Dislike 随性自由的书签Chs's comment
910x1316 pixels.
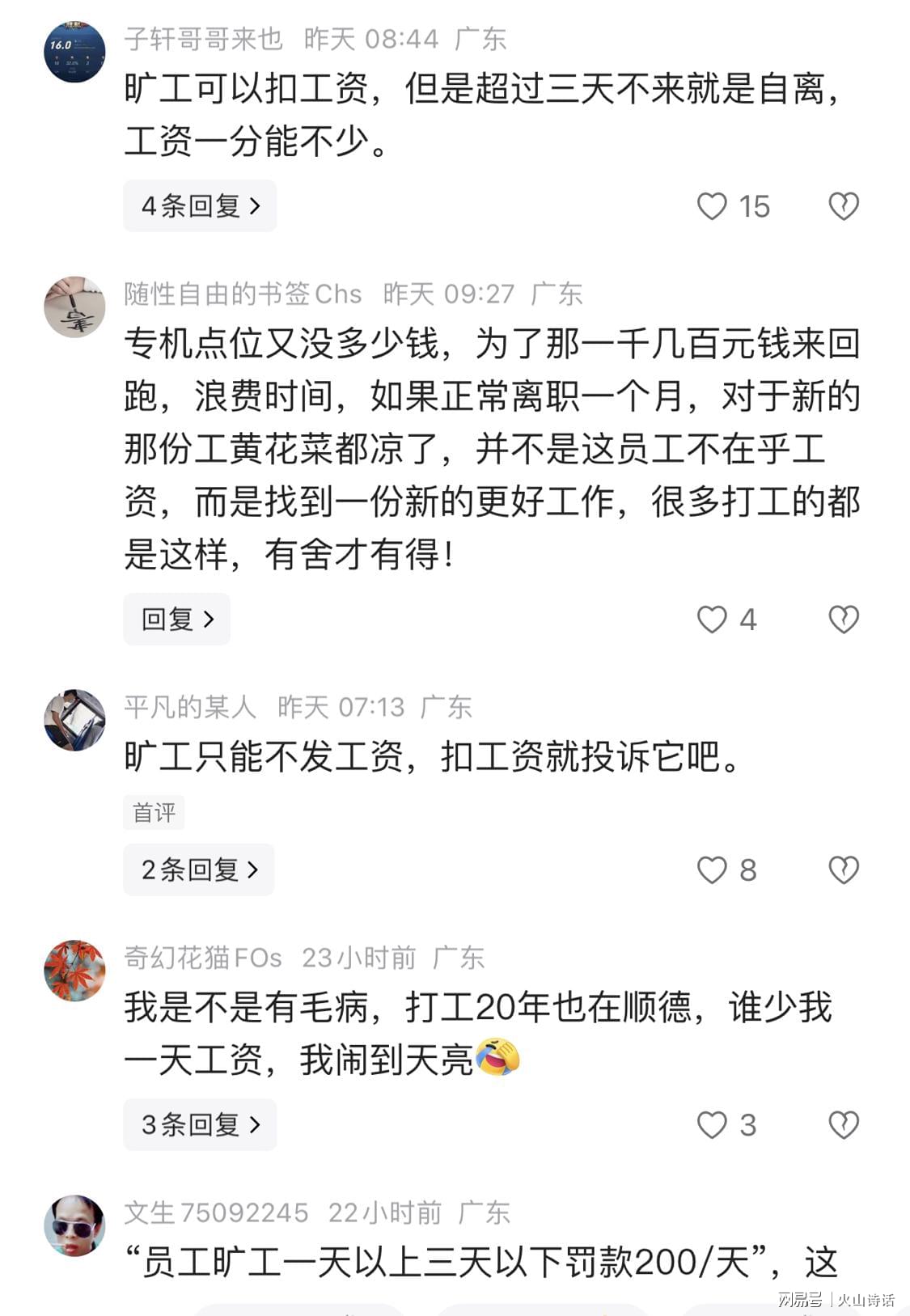tap(843, 620)
